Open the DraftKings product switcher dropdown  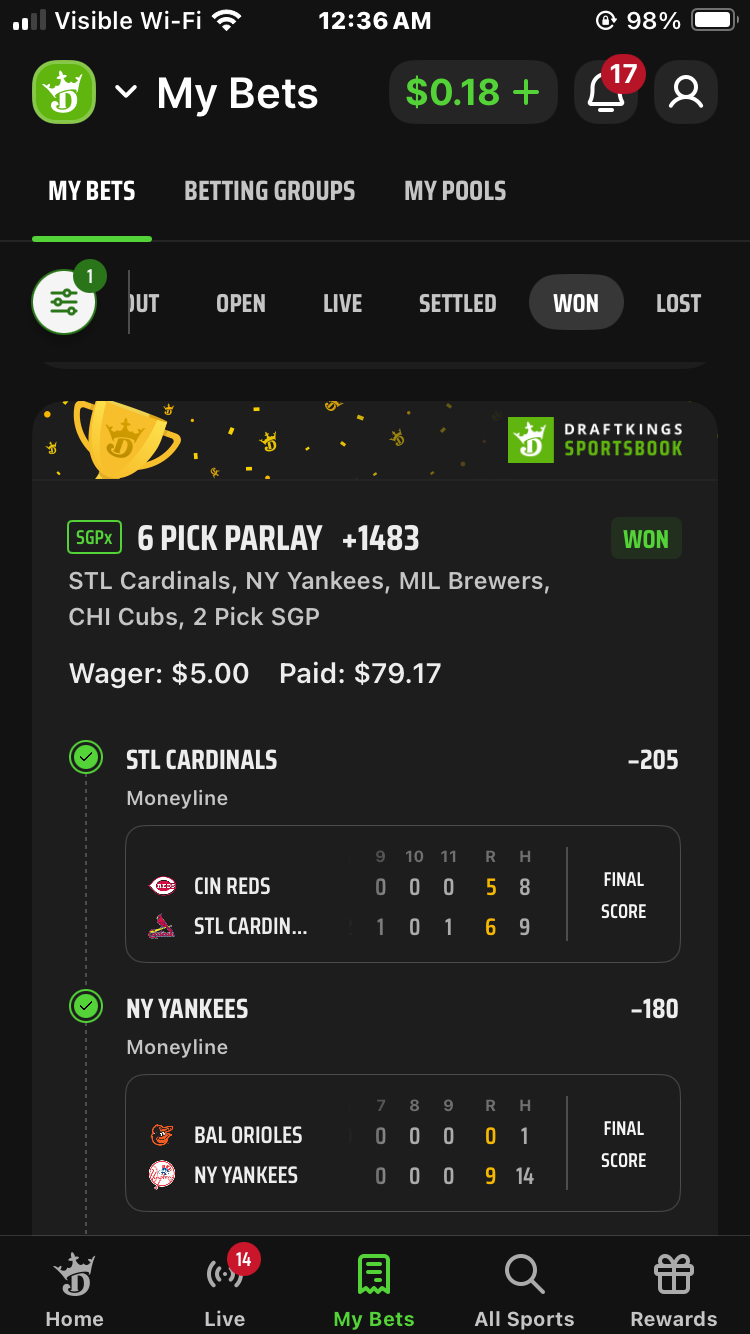125,92
